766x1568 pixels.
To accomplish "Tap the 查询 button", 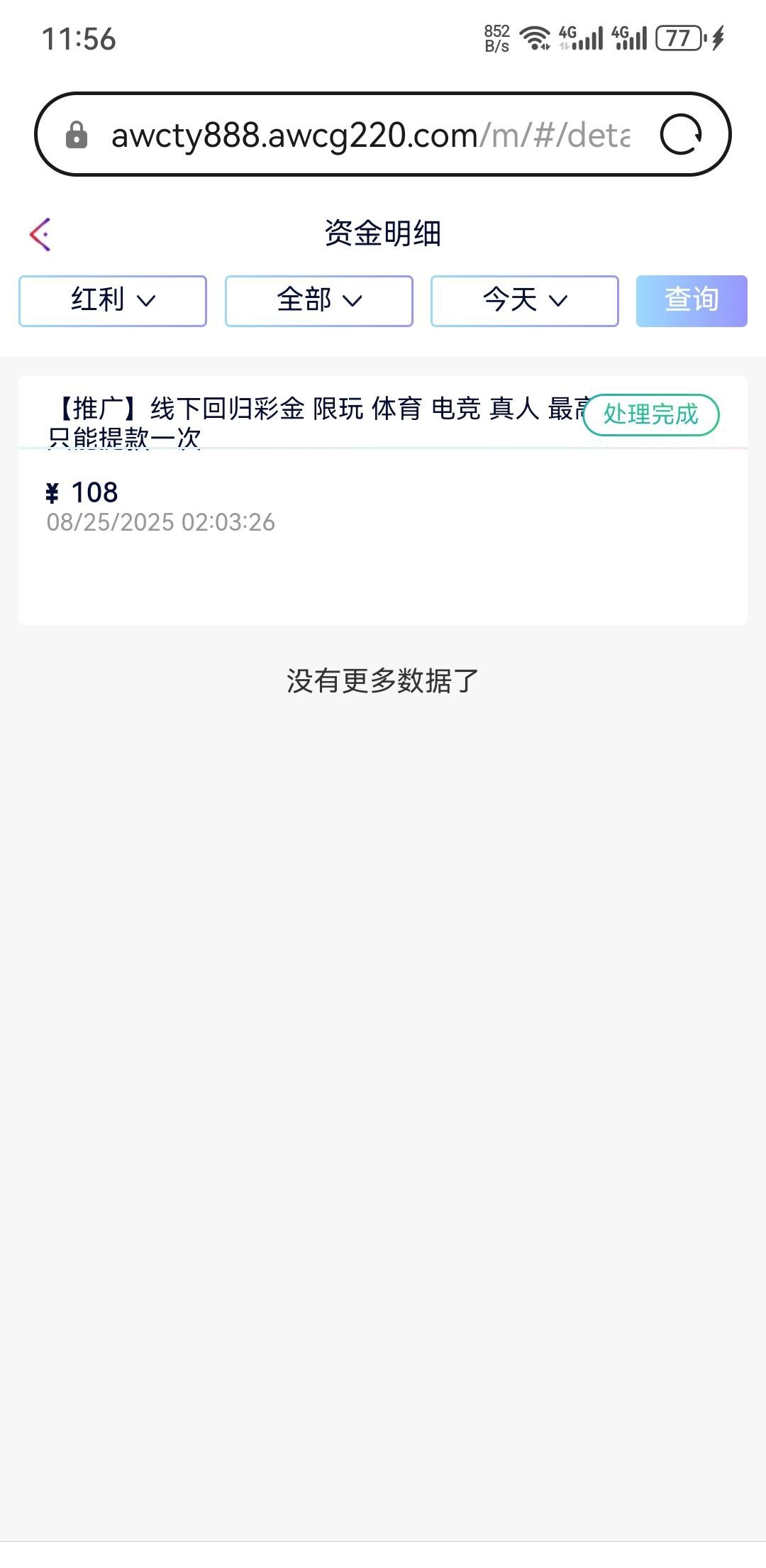I will tap(692, 301).
